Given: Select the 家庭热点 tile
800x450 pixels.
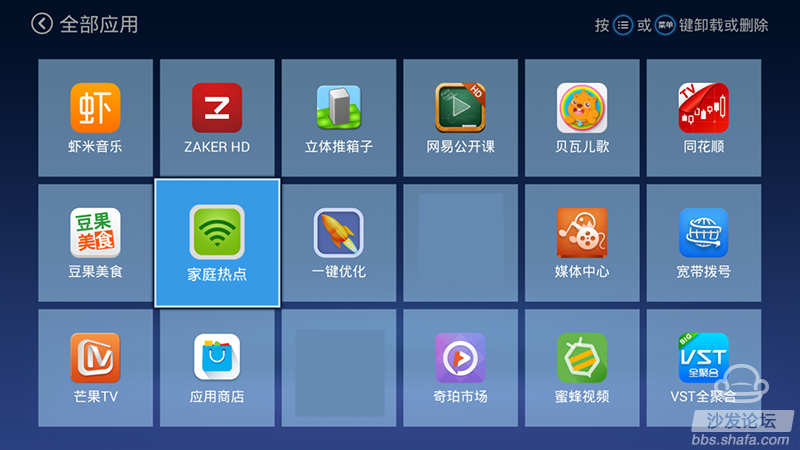Looking at the screenshot, I should pyautogui.click(x=217, y=242).
